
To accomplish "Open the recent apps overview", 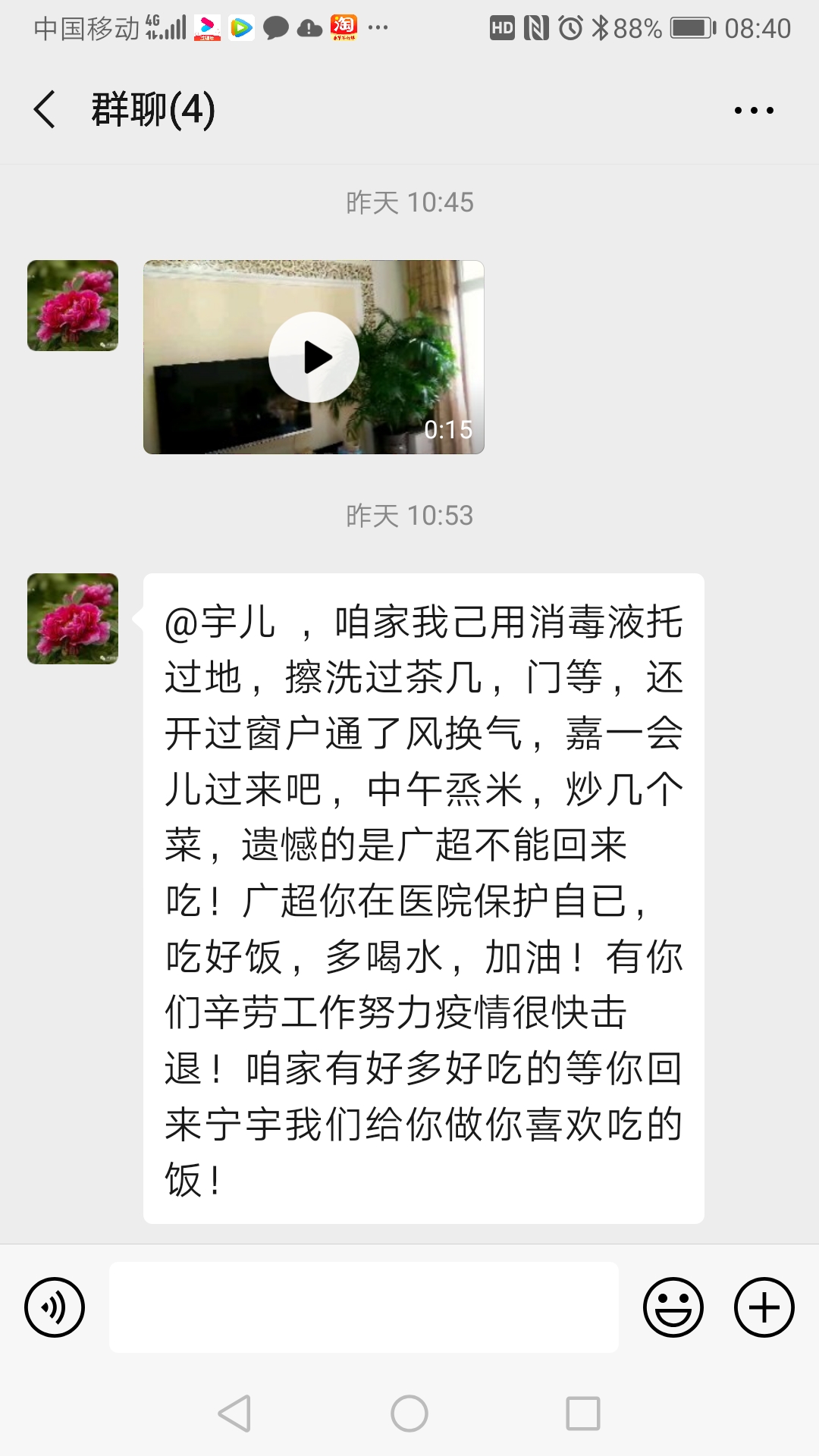I will pyautogui.click(x=582, y=1414).
